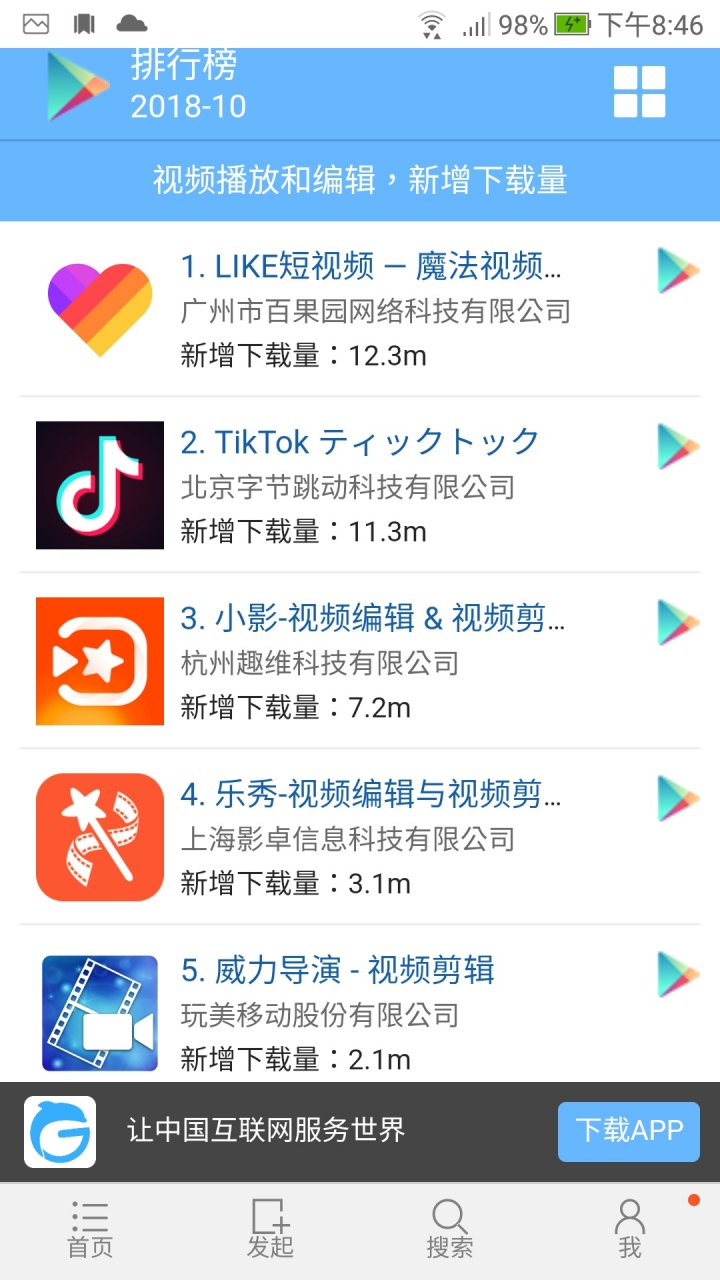Switch to the 我 profile tab
The width and height of the screenshot is (720, 1280).
(x=630, y=1230)
